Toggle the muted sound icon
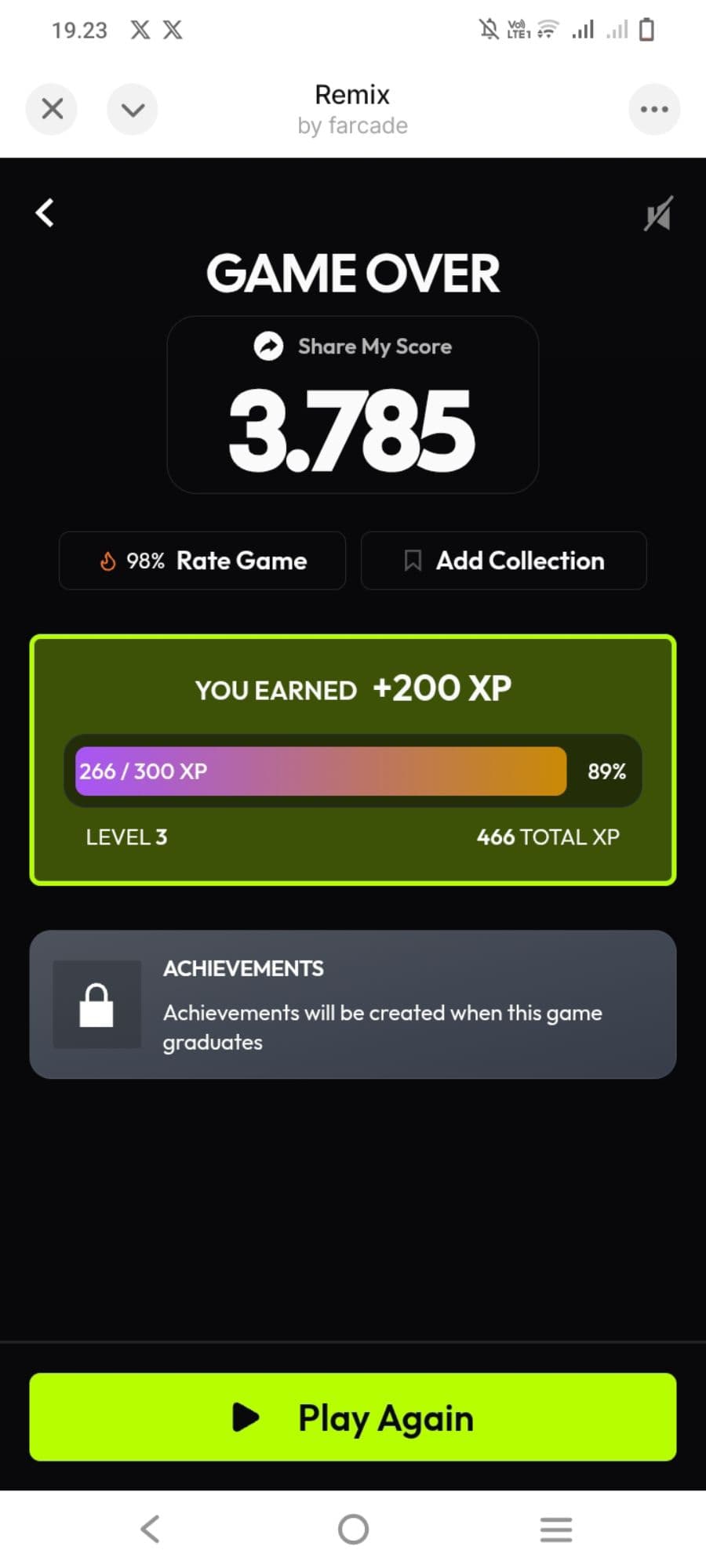Image resolution: width=706 pixels, height=1568 pixels. [658, 214]
